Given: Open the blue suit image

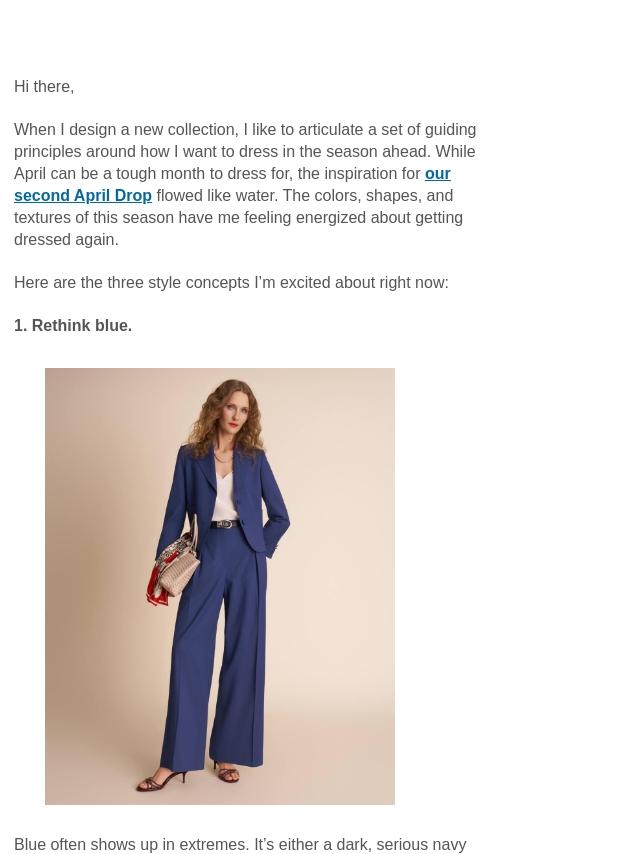Looking at the screenshot, I should click(x=220, y=586).
